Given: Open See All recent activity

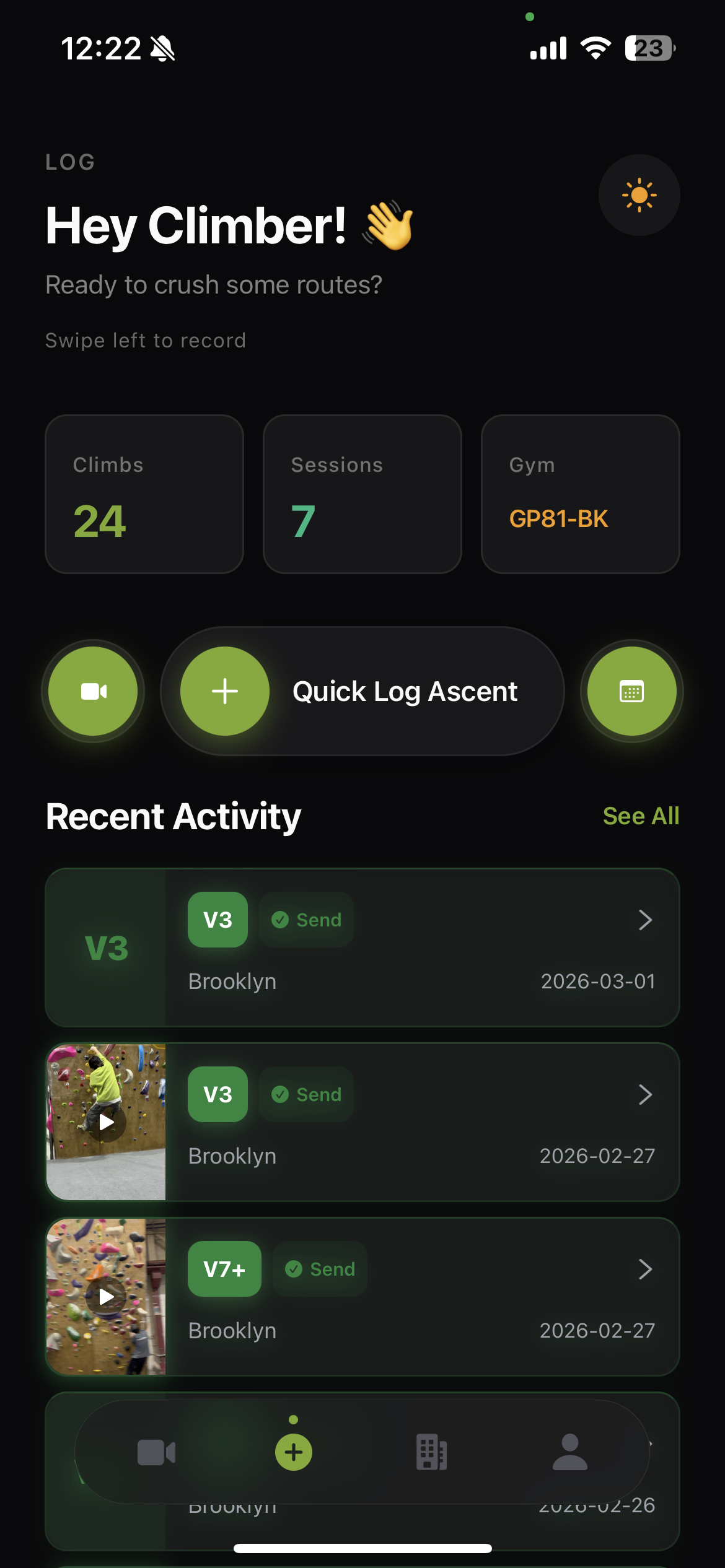Looking at the screenshot, I should coord(641,816).
